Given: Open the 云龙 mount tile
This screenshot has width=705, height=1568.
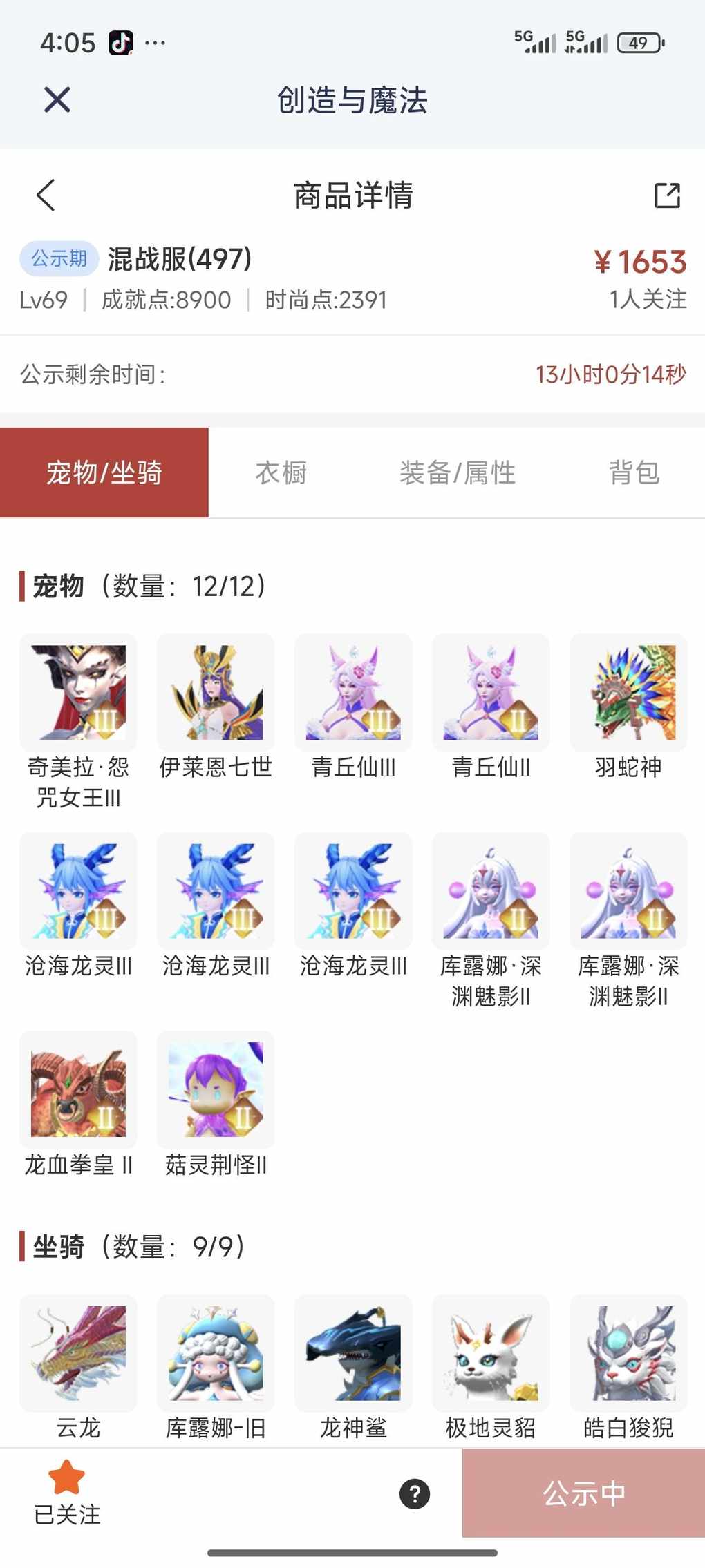Looking at the screenshot, I should (x=78, y=1353).
